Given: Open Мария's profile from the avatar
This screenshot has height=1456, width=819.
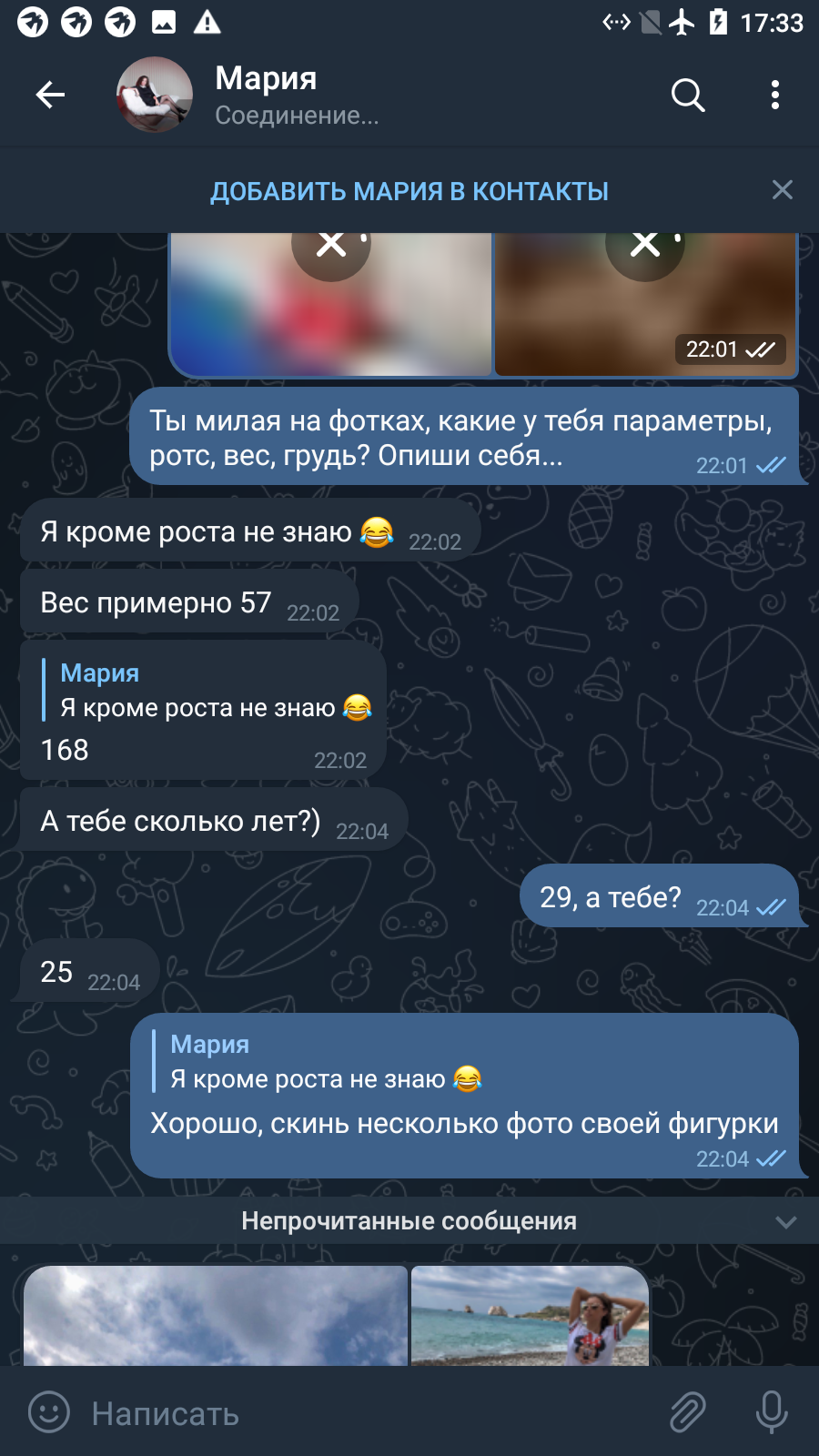Looking at the screenshot, I should [x=154, y=95].
